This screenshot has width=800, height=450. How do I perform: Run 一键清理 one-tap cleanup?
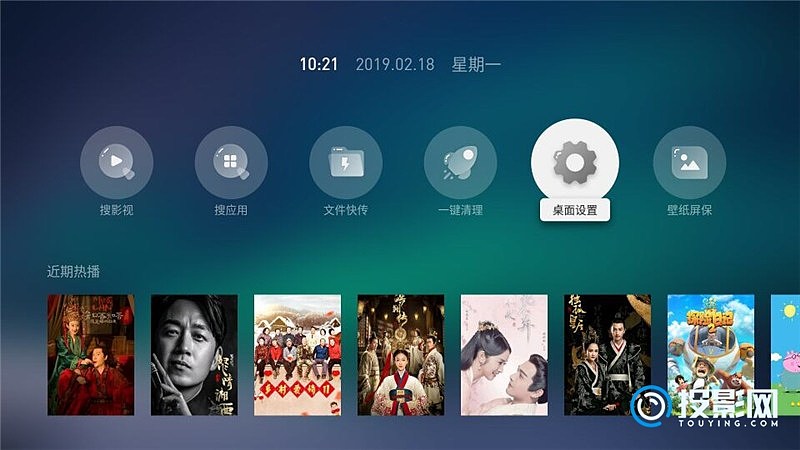460,163
